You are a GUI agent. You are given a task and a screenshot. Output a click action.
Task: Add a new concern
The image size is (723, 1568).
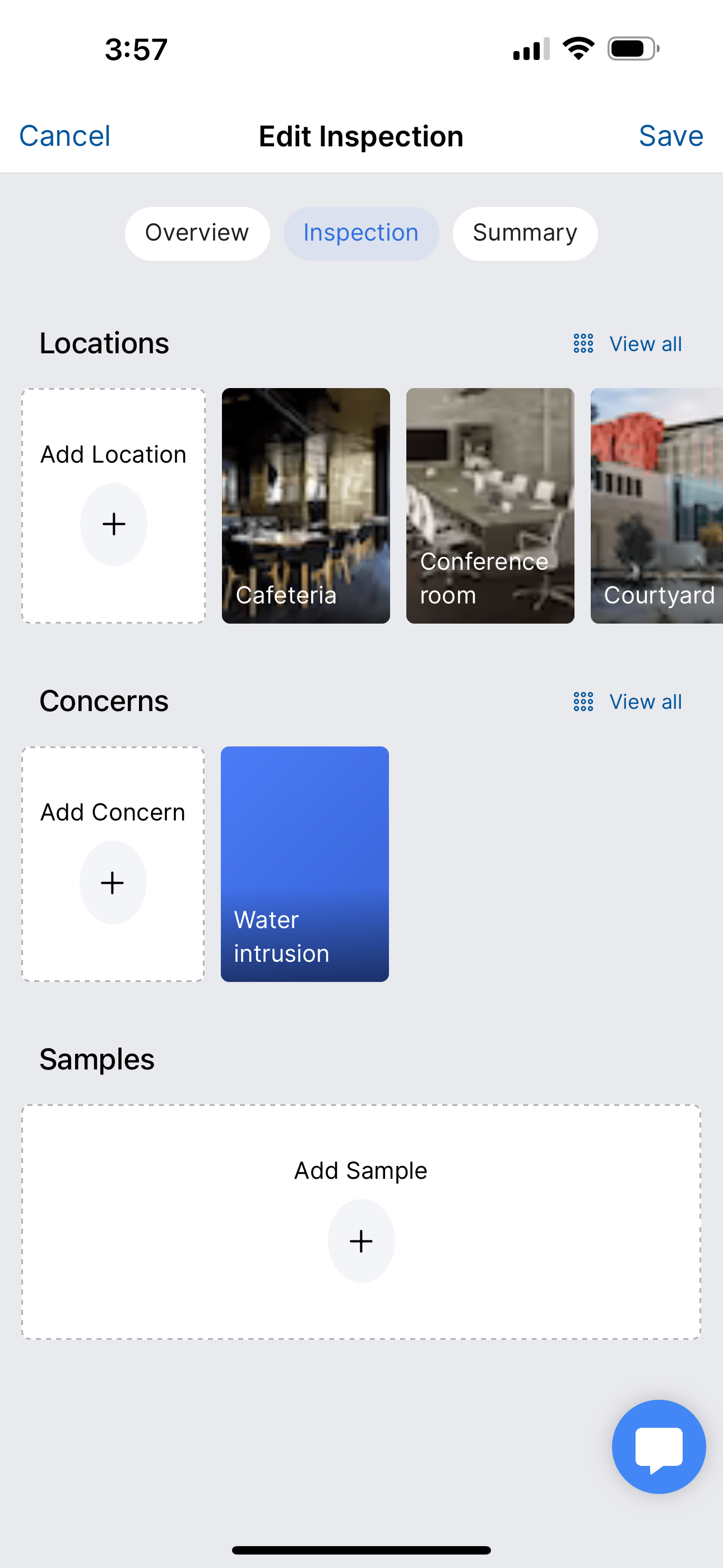click(x=113, y=882)
